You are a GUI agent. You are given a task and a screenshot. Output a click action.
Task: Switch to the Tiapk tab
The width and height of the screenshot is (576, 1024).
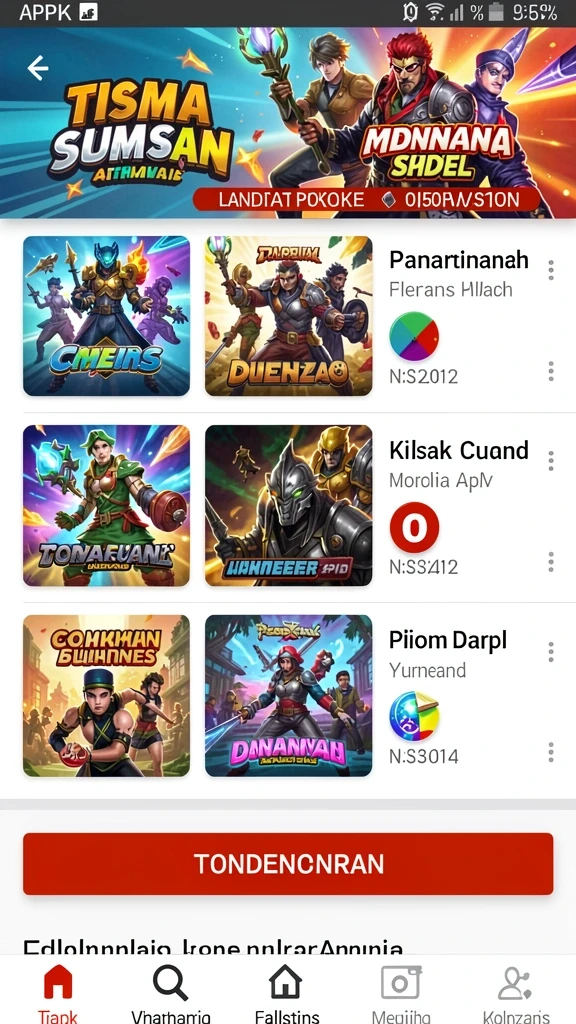click(57, 993)
